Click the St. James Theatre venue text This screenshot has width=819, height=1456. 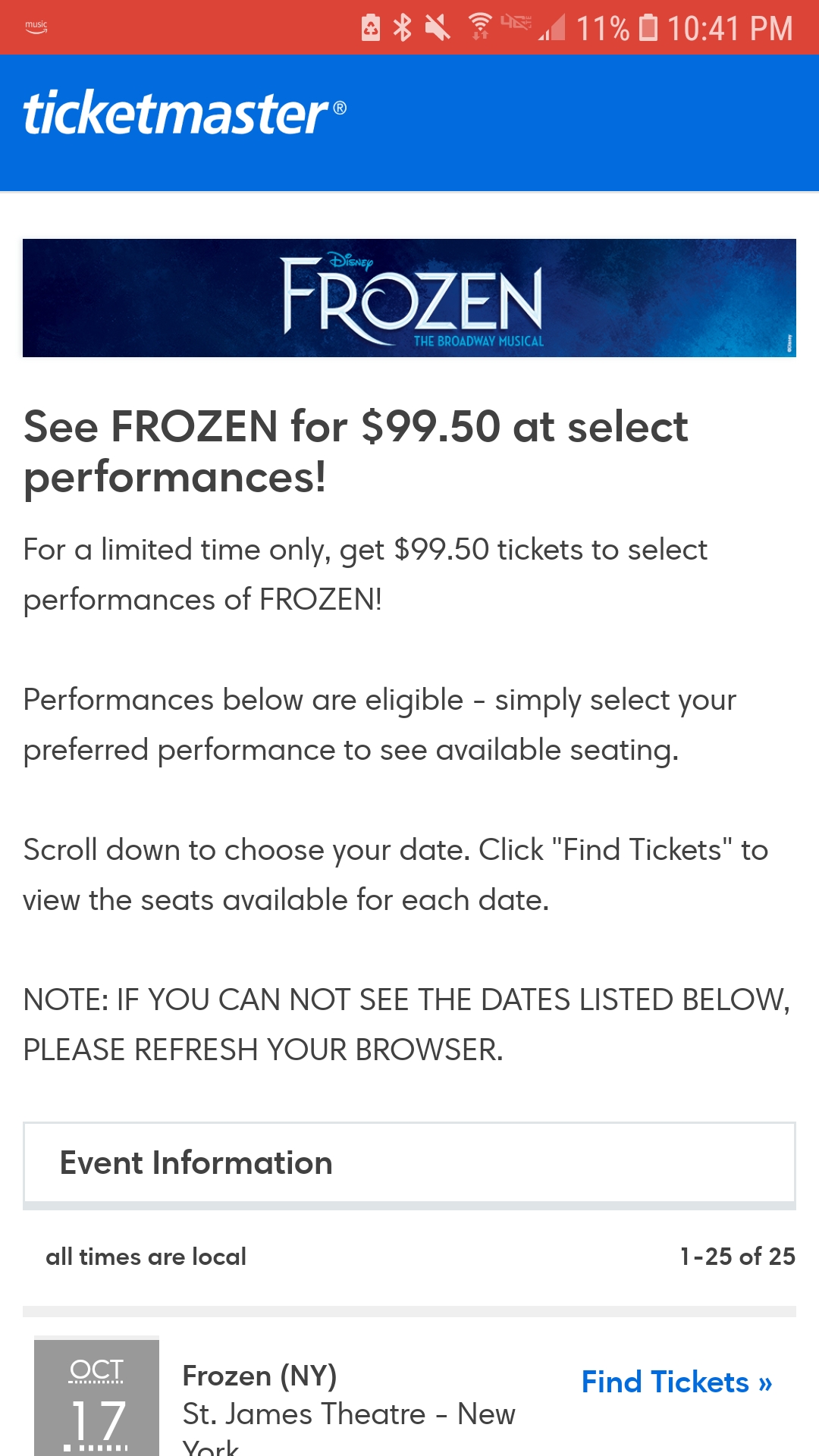pos(350,1414)
